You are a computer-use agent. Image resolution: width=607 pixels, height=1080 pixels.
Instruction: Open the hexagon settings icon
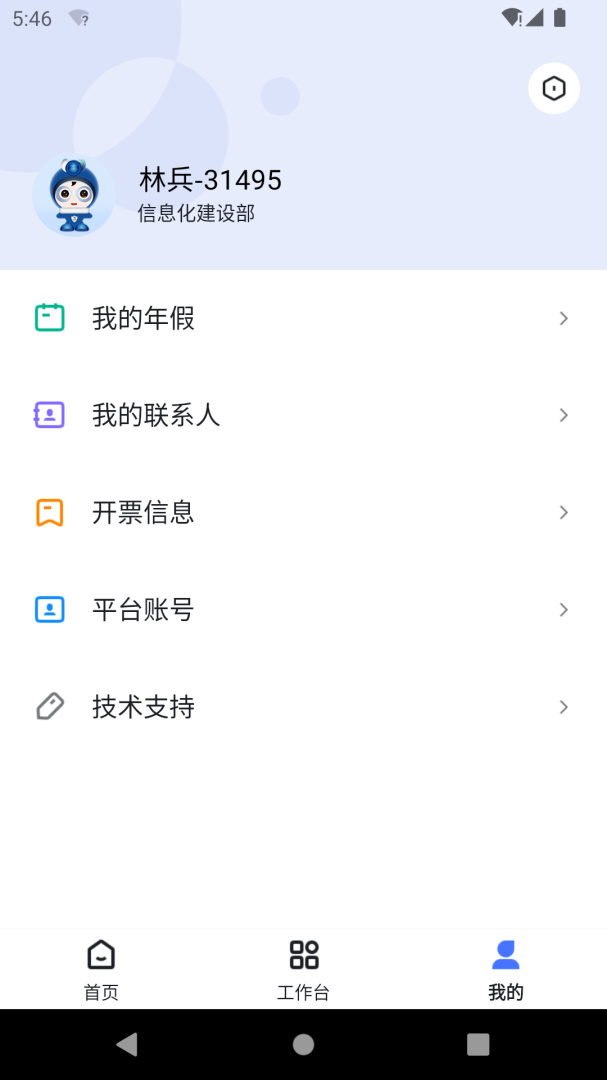pos(554,89)
